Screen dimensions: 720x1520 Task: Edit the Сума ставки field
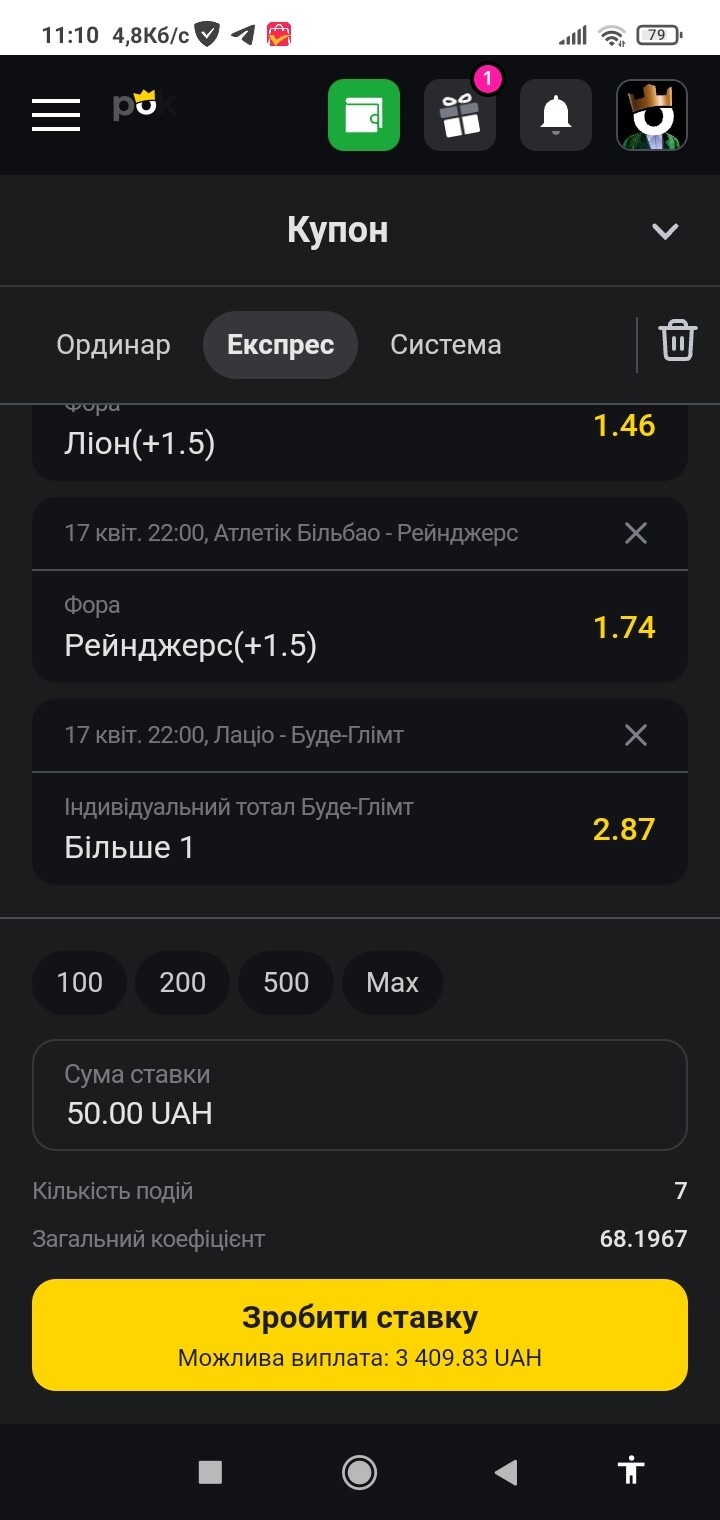coord(360,1095)
